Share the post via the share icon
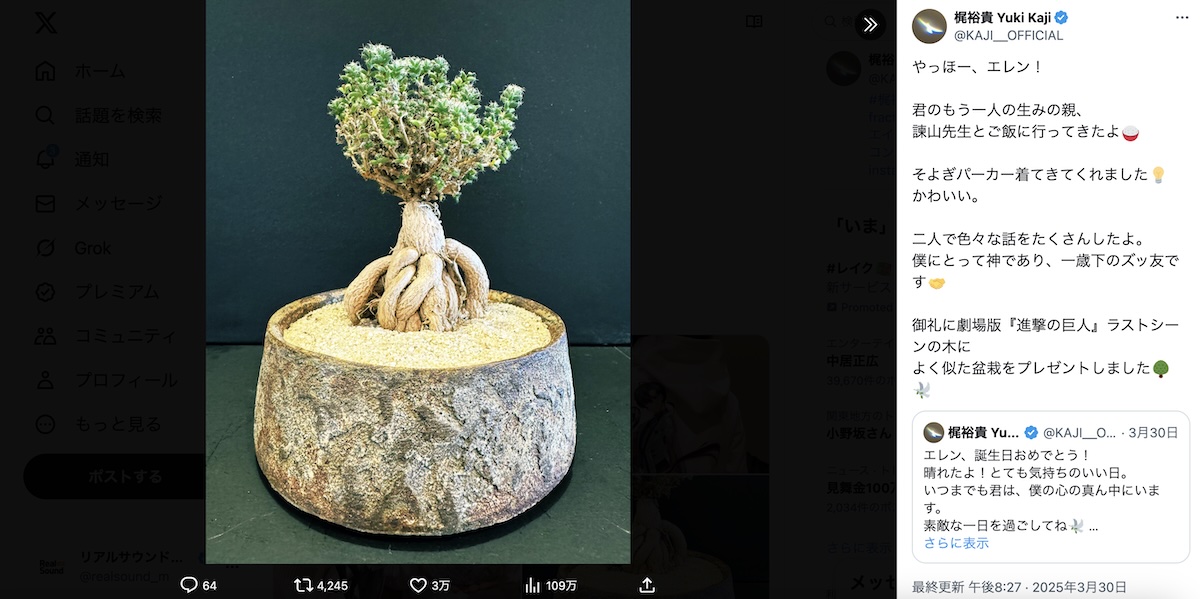The height and width of the screenshot is (599, 1200). click(x=647, y=585)
